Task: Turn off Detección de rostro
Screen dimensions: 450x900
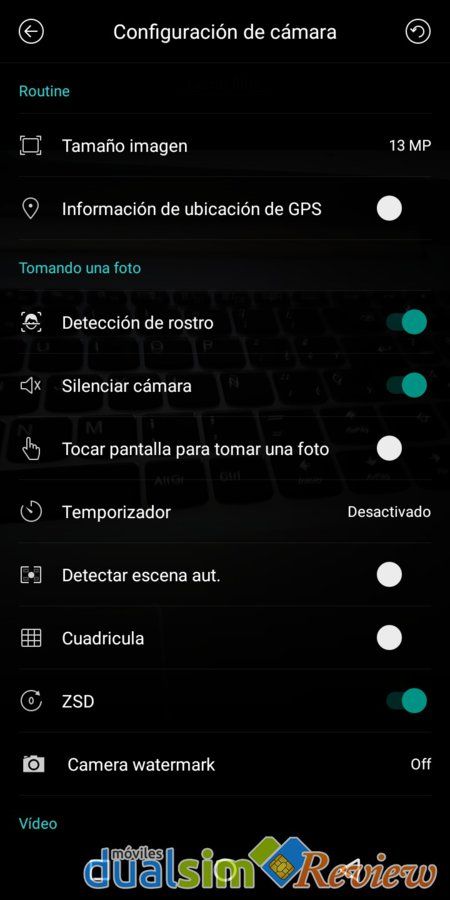Action: tap(406, 322)
